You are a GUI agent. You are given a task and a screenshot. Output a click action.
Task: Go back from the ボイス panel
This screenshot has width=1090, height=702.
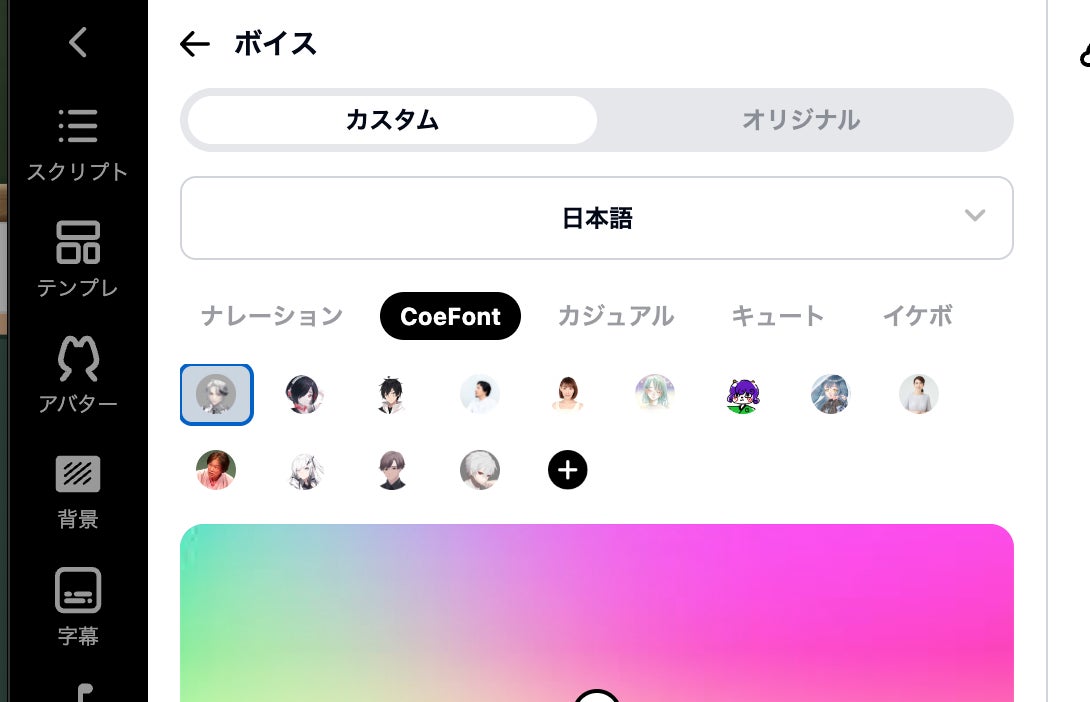pyautogui.click(x=195, y=44)
